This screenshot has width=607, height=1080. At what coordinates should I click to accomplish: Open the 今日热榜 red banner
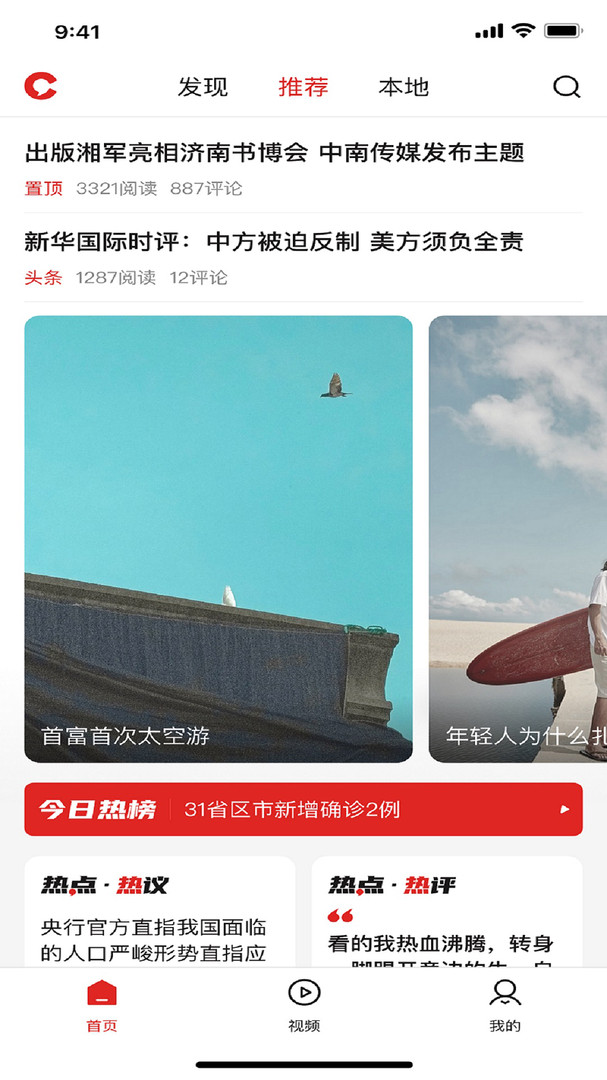303,809
